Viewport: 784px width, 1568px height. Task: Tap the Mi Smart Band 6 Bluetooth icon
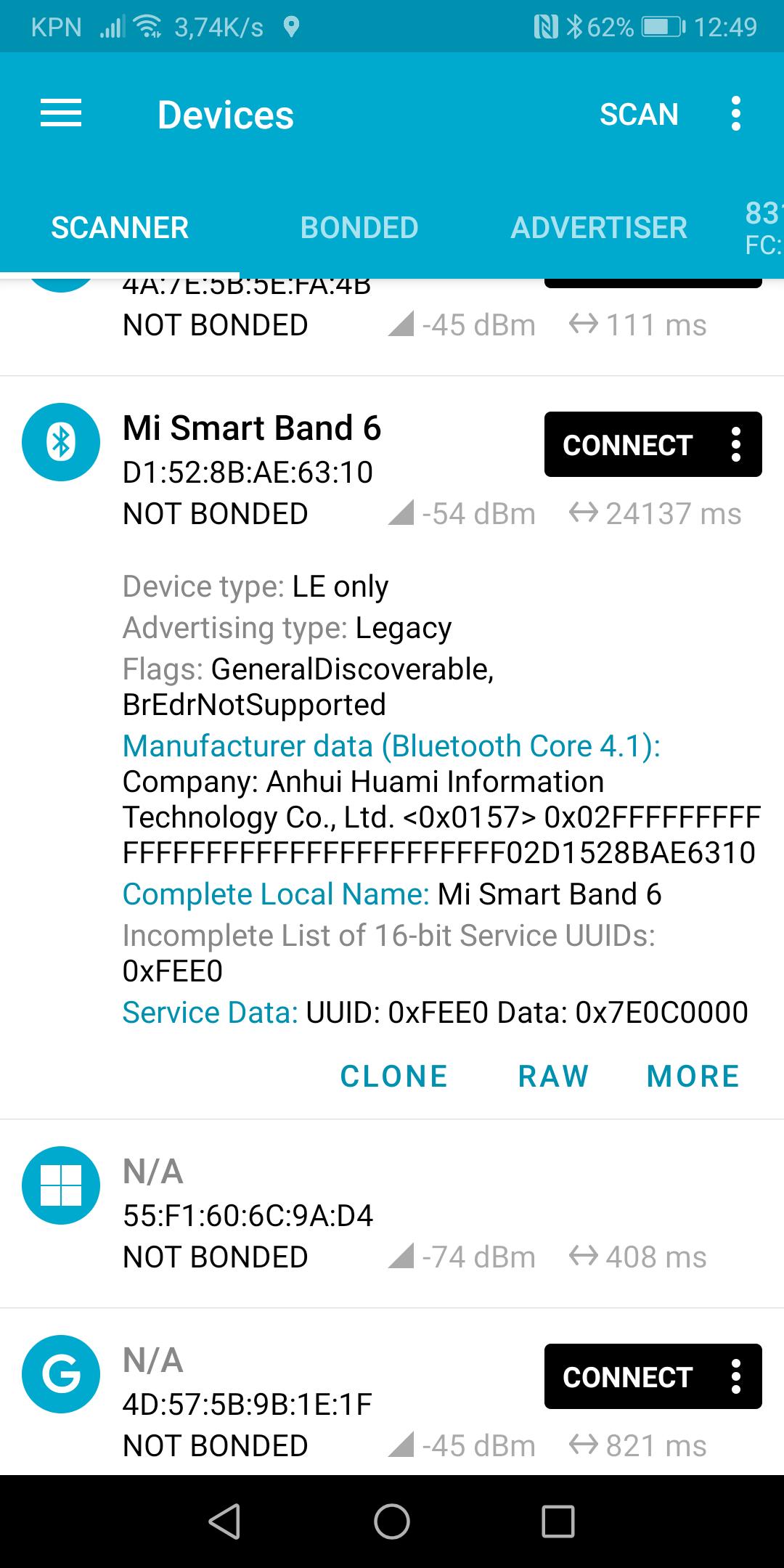[x=61, y=442]
